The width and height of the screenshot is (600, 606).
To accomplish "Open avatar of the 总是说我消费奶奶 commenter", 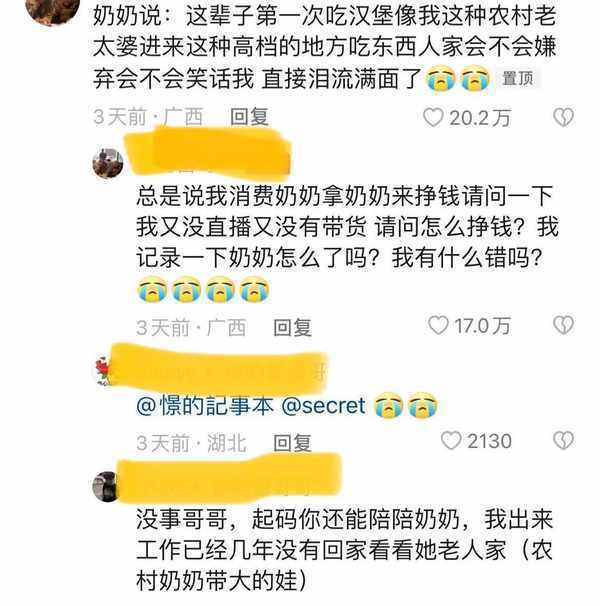I will (x=107, y=163).
